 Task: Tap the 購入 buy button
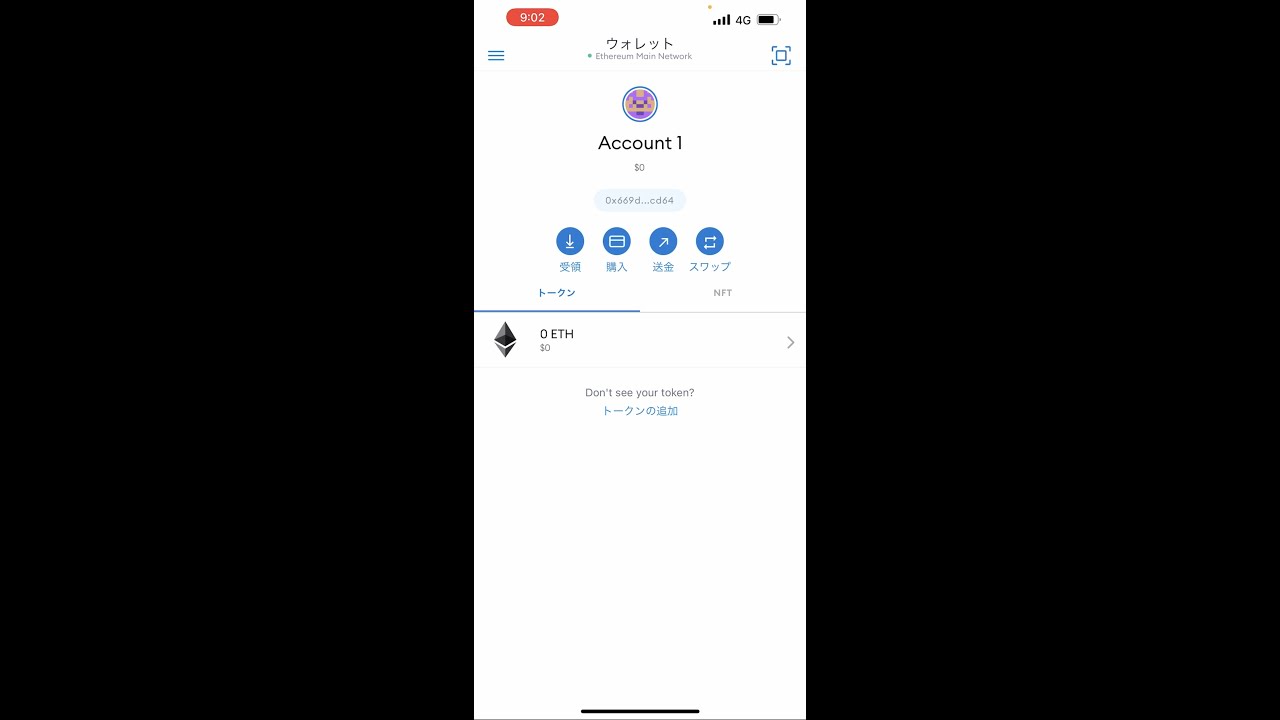pos(617,241)
